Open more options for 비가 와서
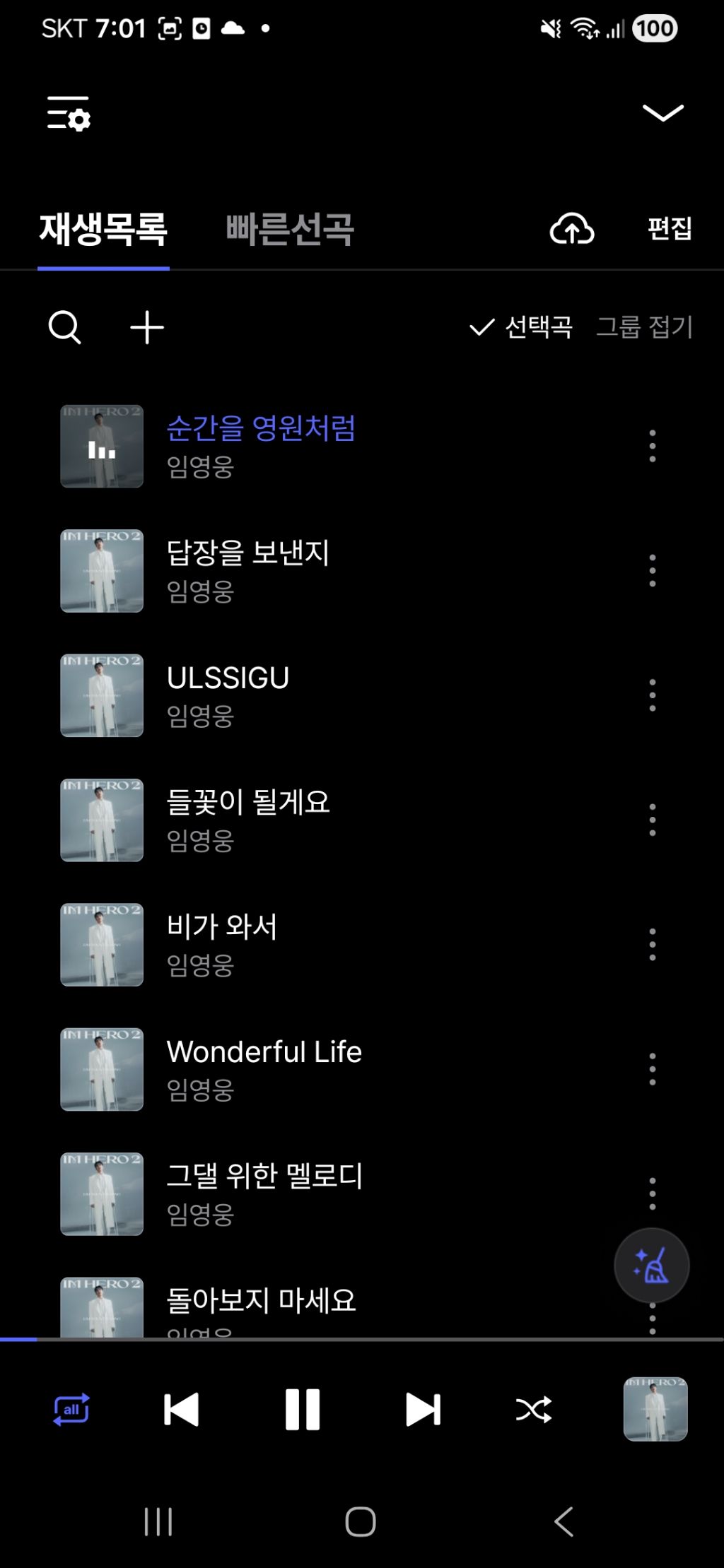Screen dimensions: 724x1568 coord(652,945)
